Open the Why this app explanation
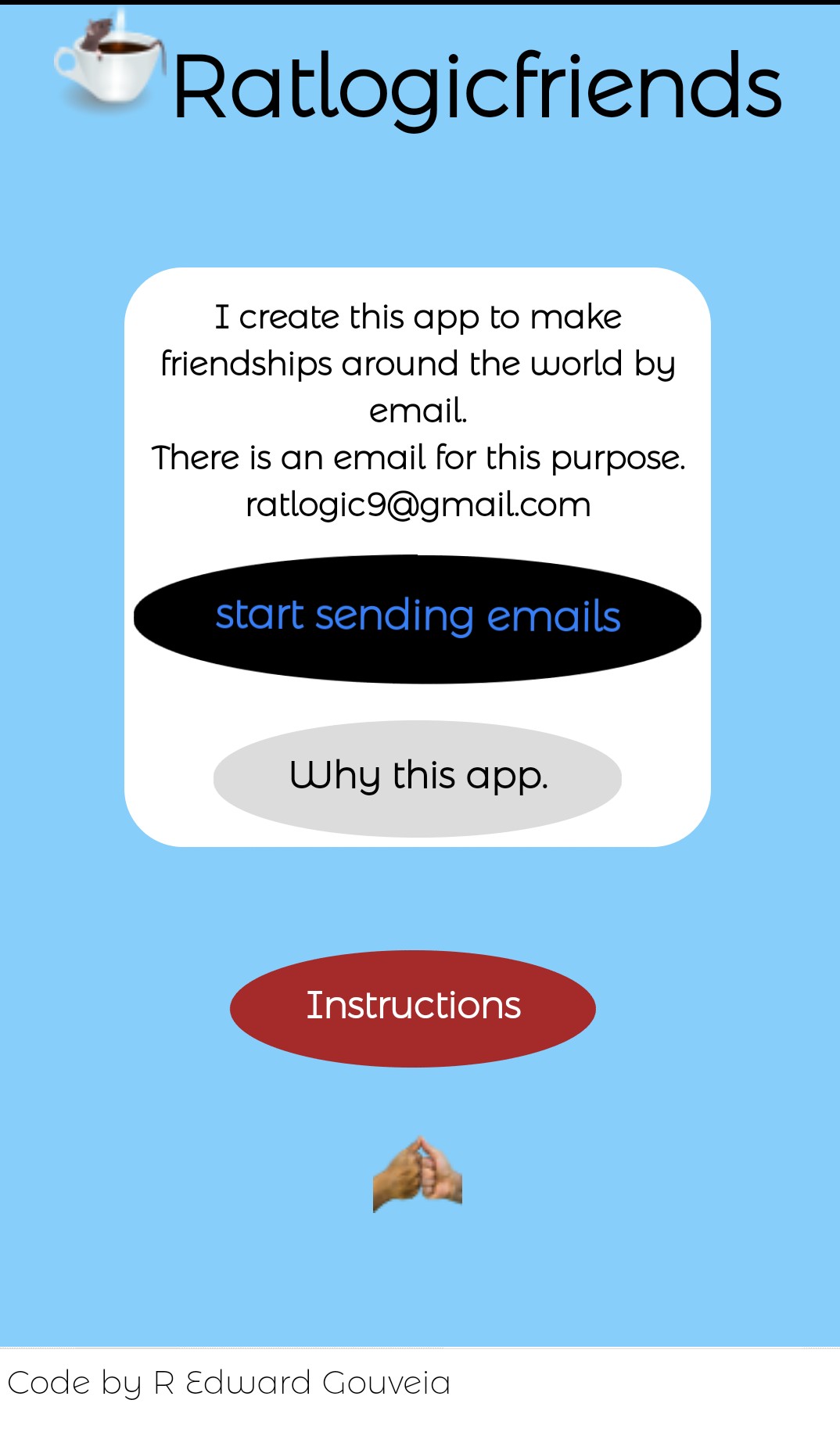The image size is (840, 1450). pos(417,777)
